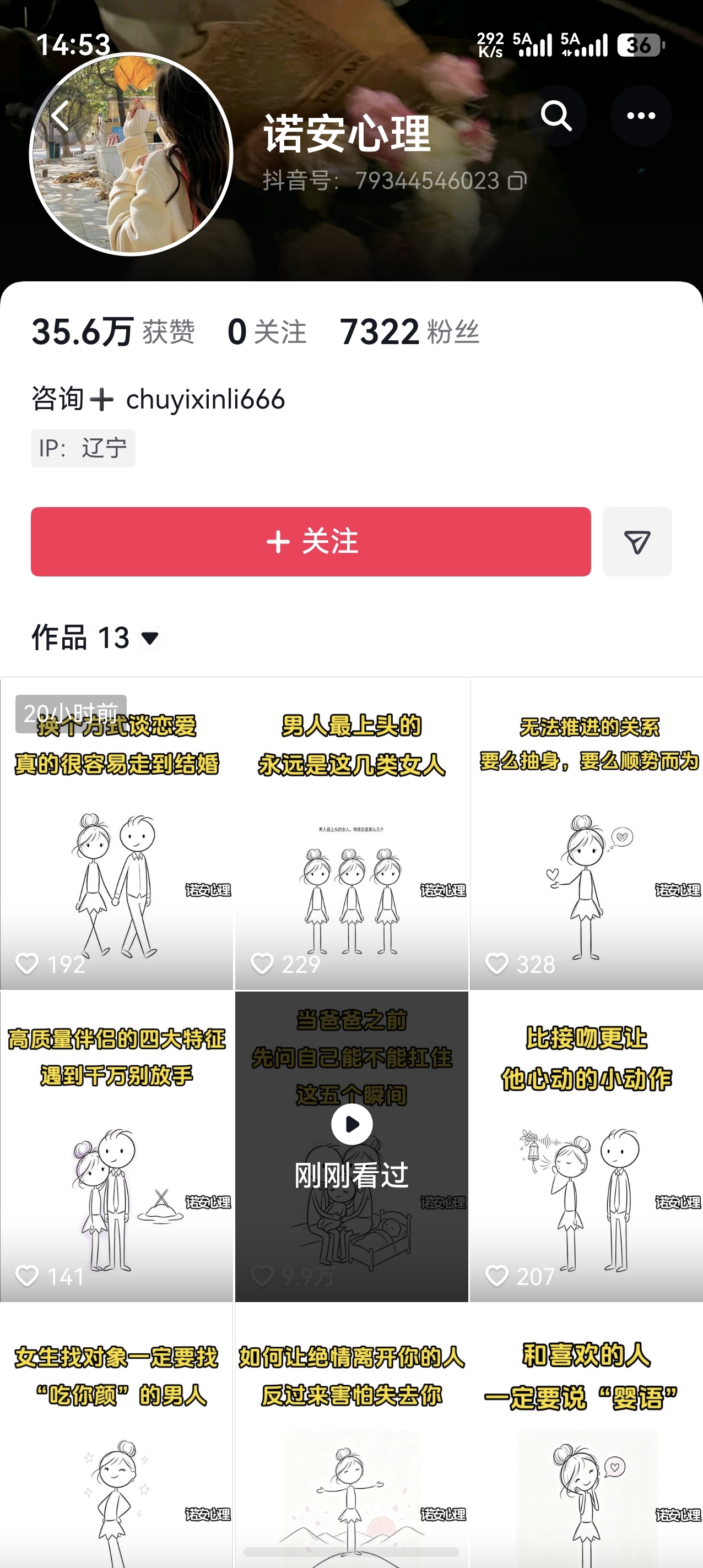Go back using the back arrow
703x1568 pixels.
(60, 116)
